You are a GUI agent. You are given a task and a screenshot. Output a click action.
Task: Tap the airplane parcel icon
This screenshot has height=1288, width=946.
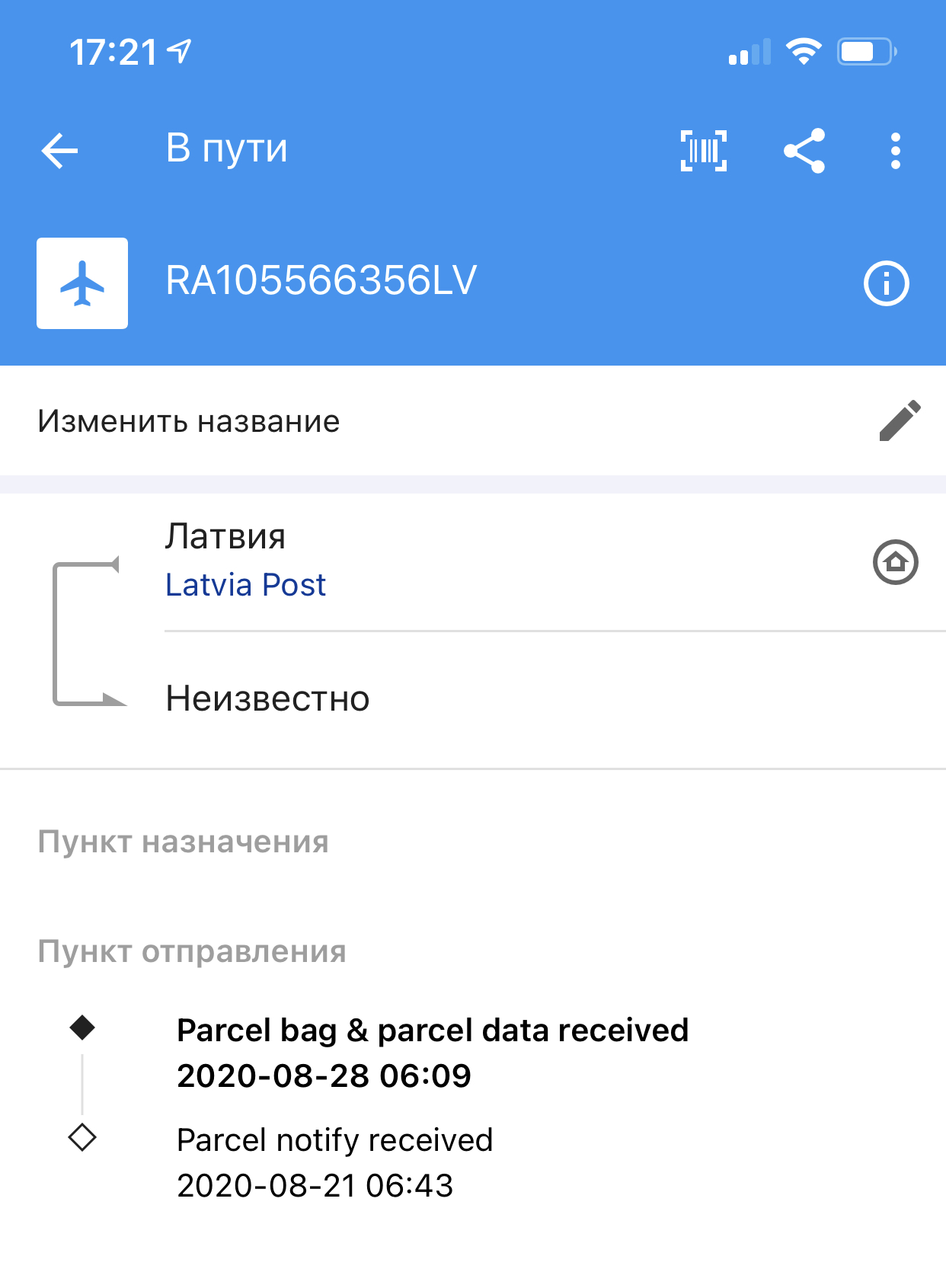[x=82, y=283]
